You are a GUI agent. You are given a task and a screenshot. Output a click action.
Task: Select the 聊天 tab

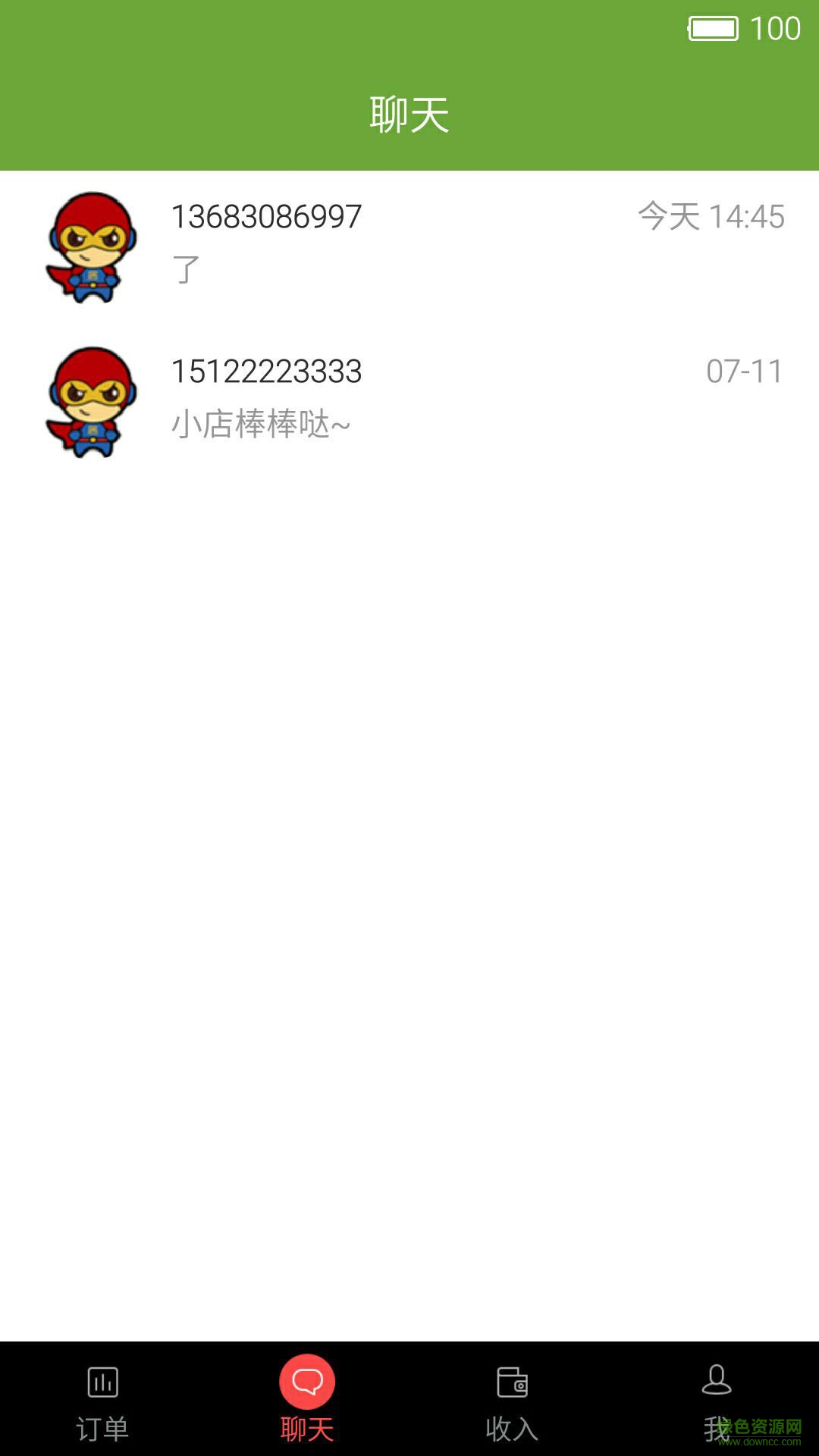coord(307,1399)
